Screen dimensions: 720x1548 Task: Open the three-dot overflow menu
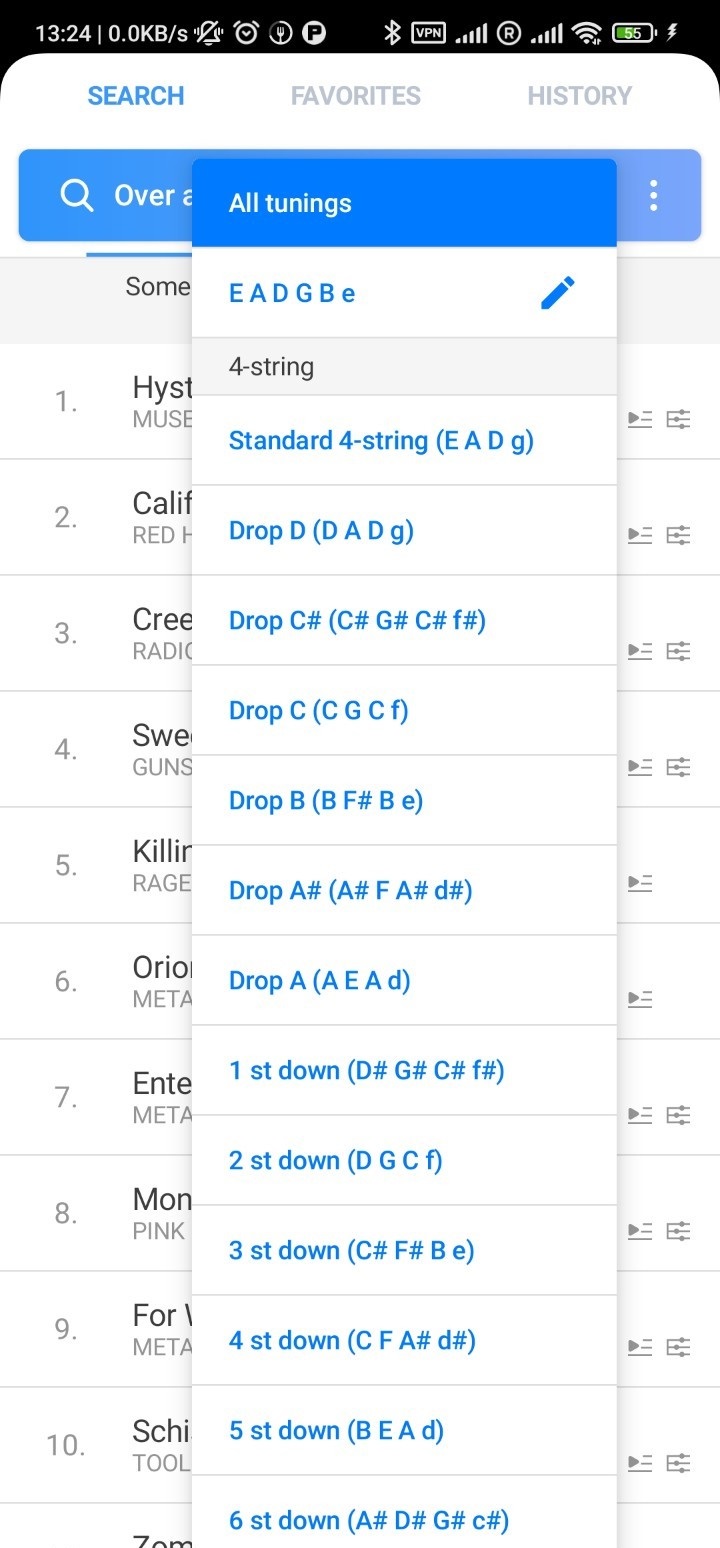click(x=653, y=196)
